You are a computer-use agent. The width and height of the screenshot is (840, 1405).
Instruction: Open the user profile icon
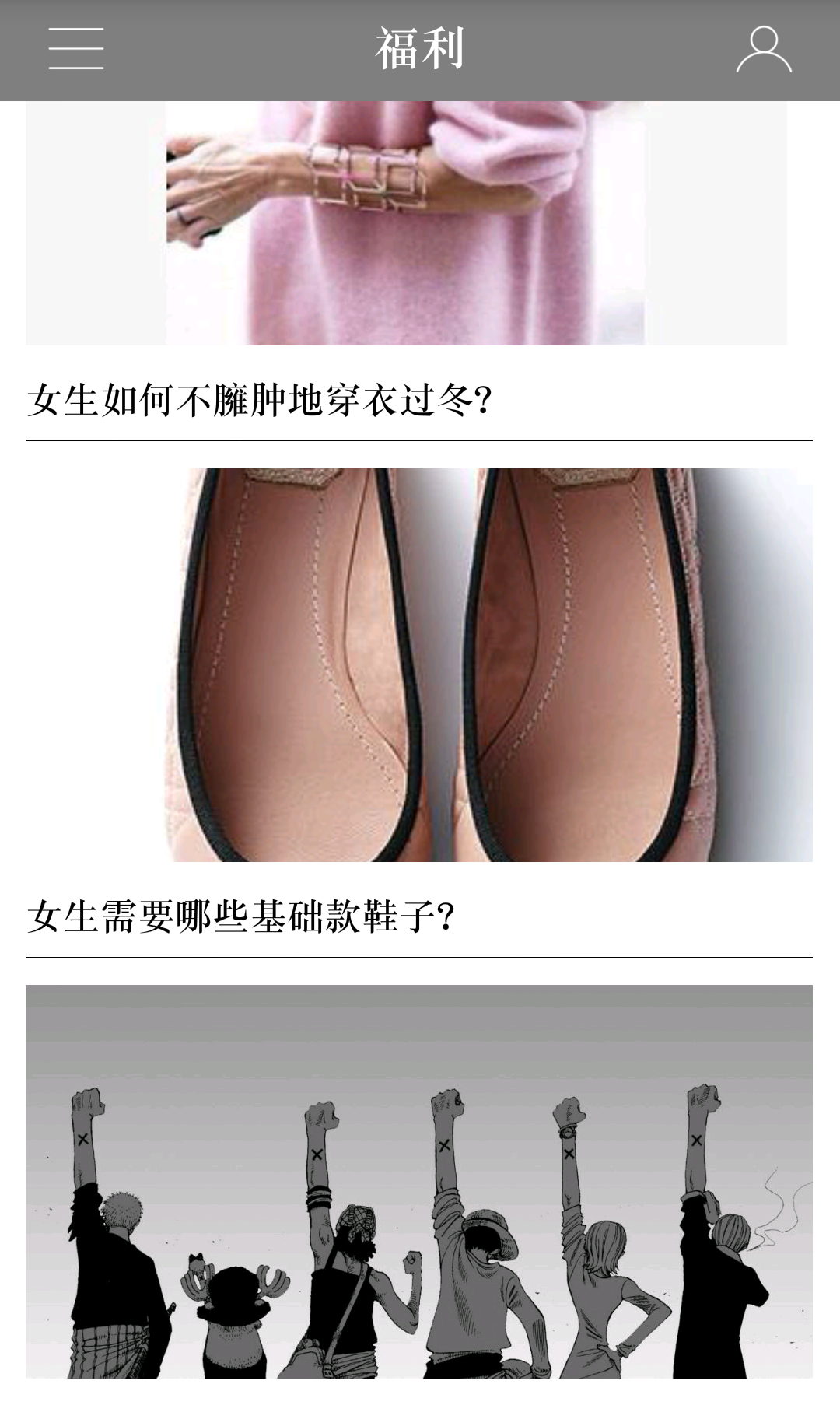pyautogui.click(x=764, y=50)
